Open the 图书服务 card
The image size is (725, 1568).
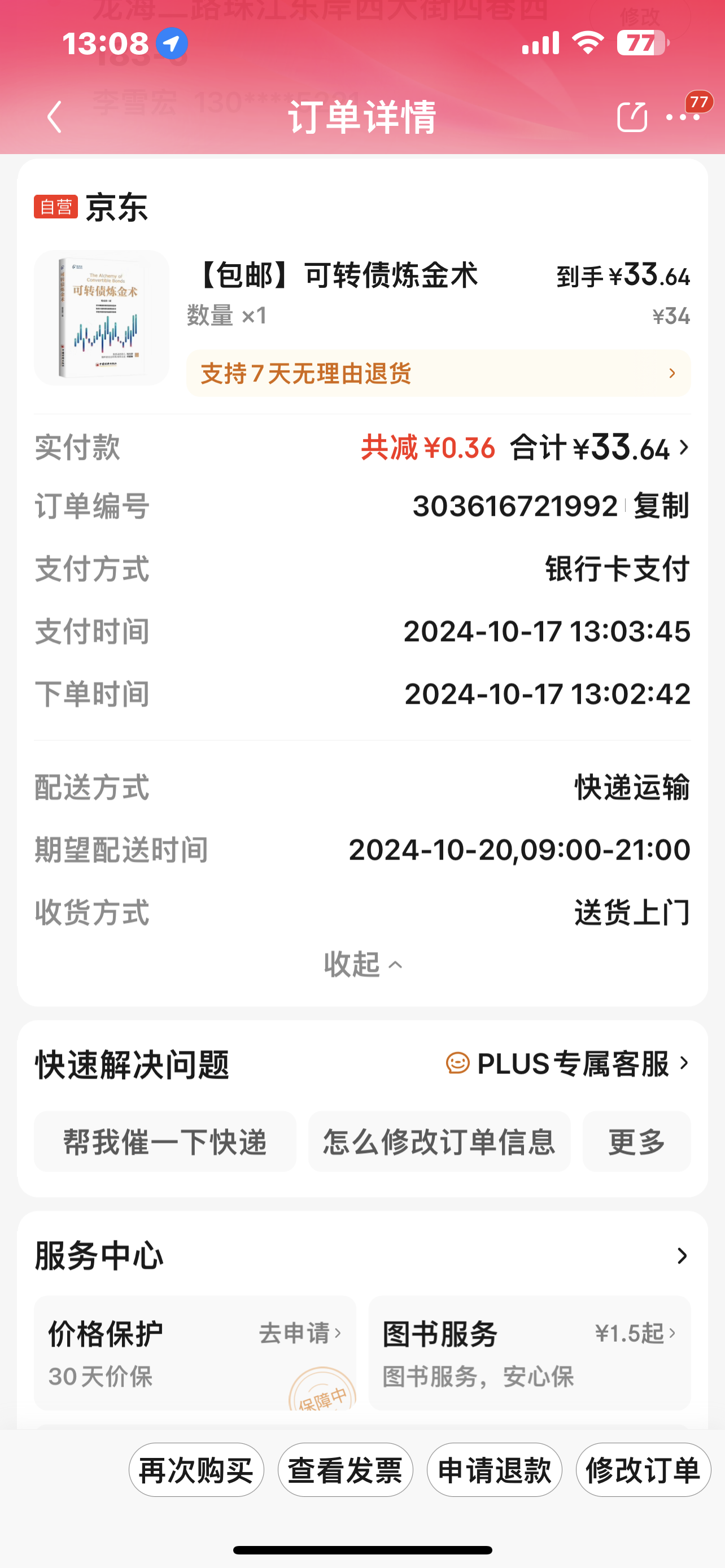(529, 1352)
